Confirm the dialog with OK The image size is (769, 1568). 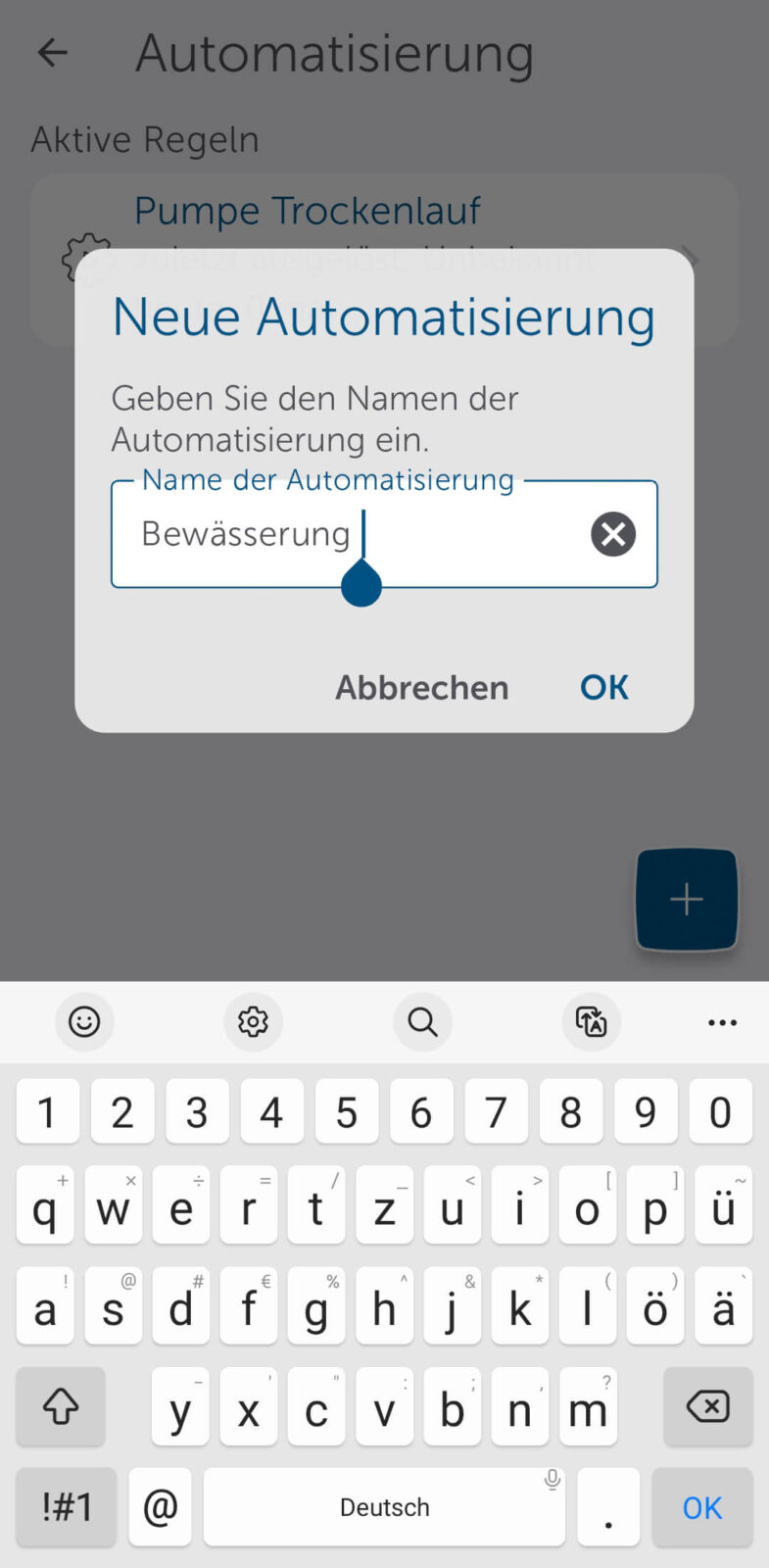click(x=603, y=687)
